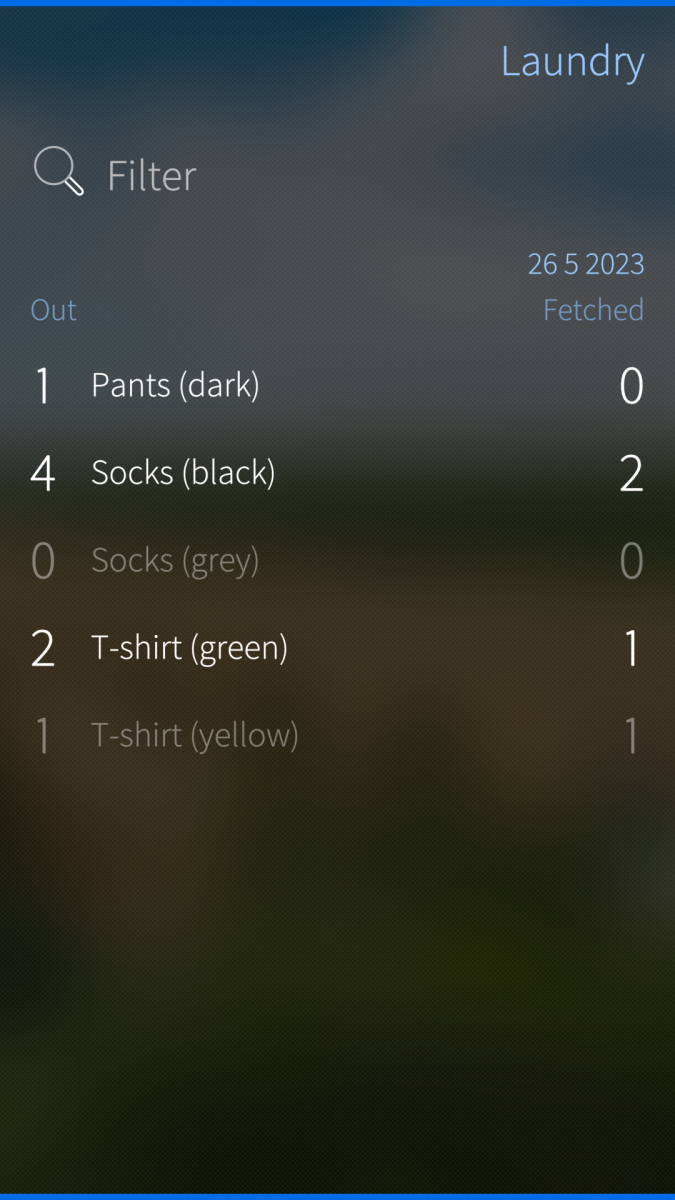Select the Socks (black) item

pyautogui.click(x=183, y=472)
